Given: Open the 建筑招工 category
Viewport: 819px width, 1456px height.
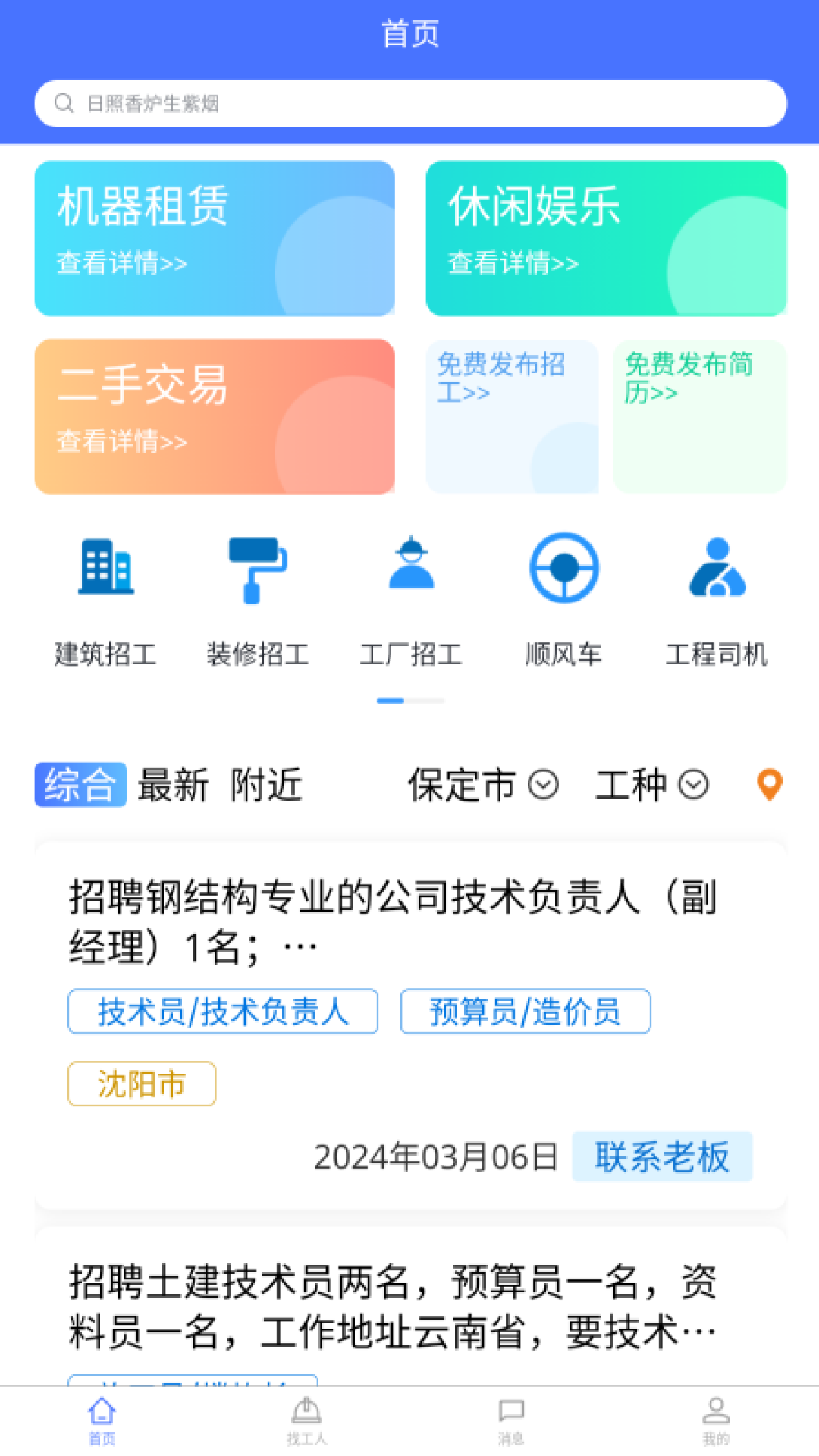Looking at the screenshot, I should click(105, 599).
